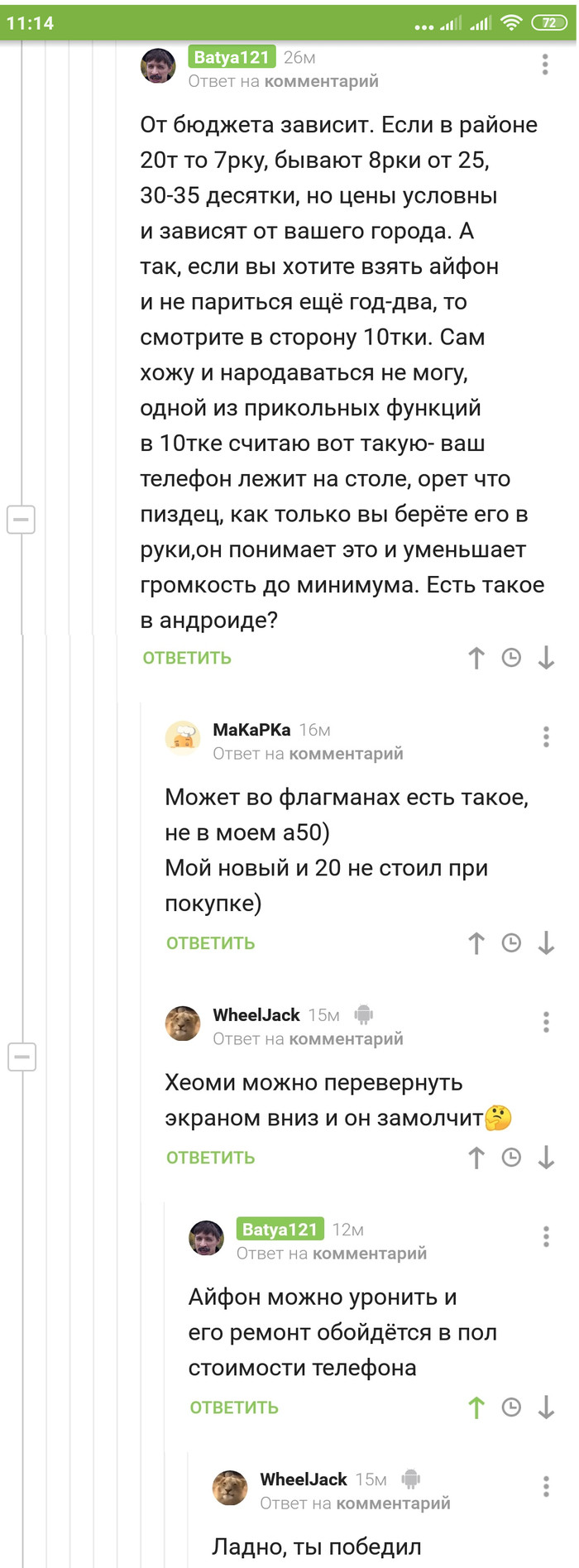Open MaKaPKa's profile name
Image resolution: width=579 pixels, height=1568 pixels.
[x=251, y=730]
